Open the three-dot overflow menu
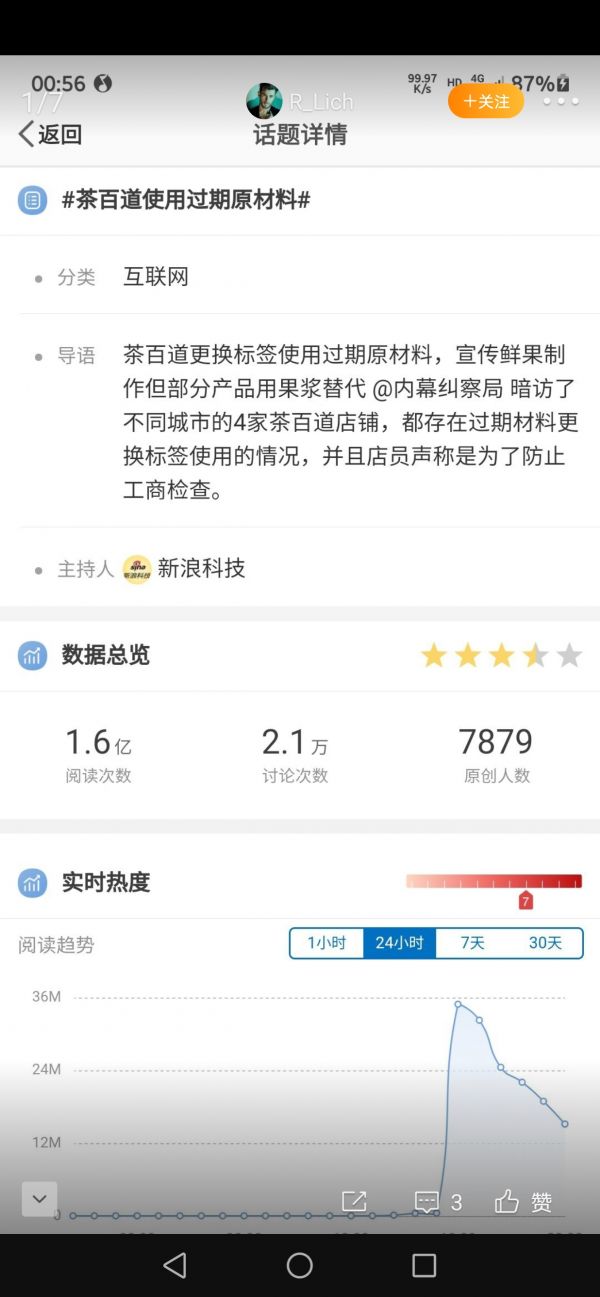The image size is (600, 1297). point(561,101)
